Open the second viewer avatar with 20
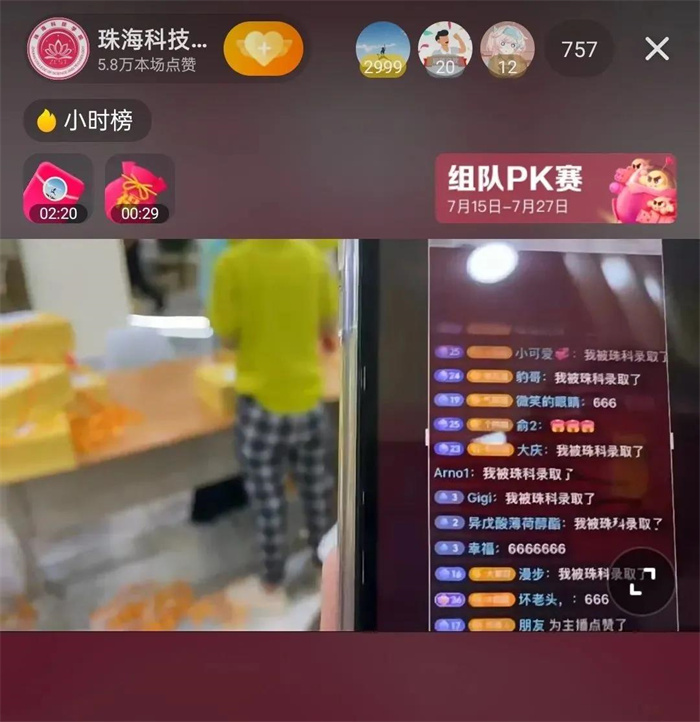The width and height of the screenshot is (700, 722). pos(445,48)
